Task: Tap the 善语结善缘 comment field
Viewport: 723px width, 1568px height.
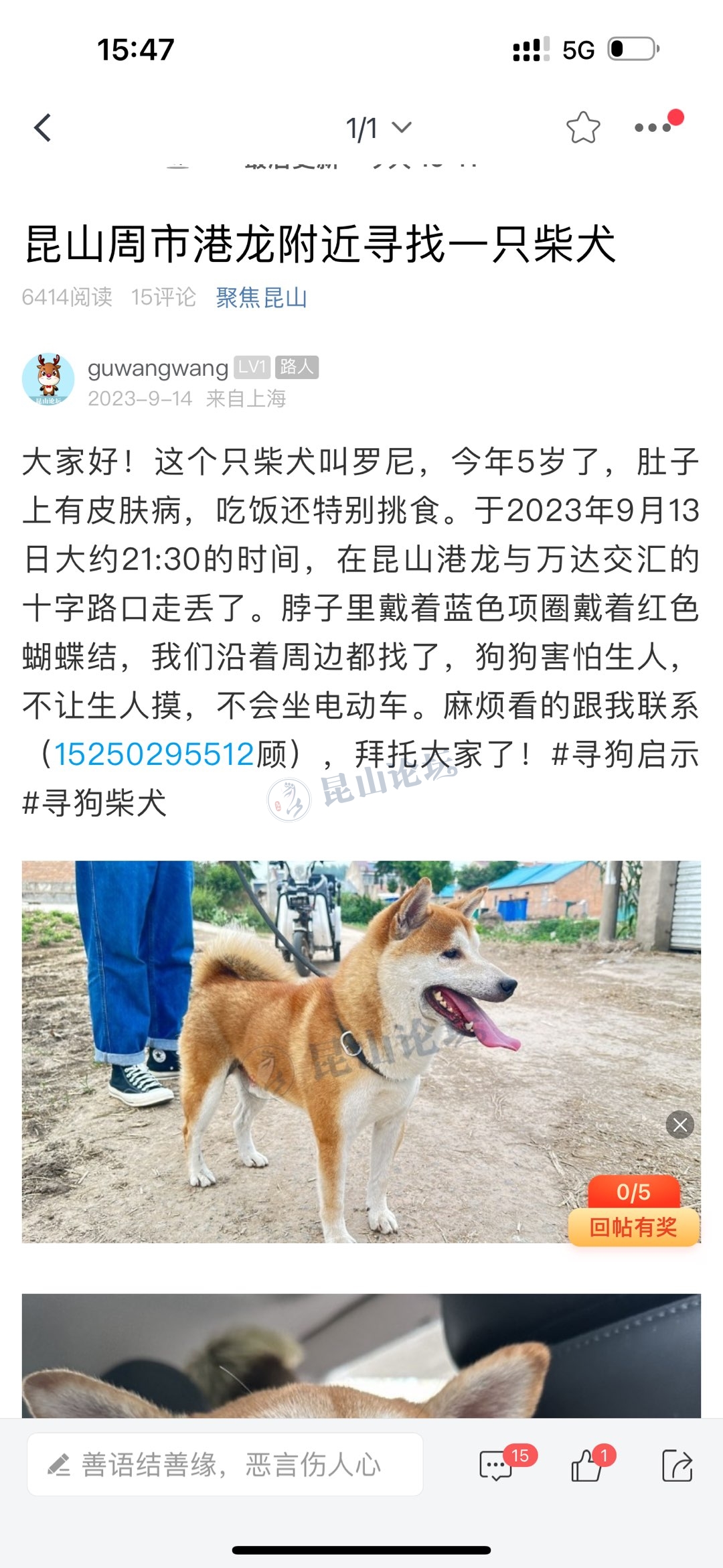Action: coord(225,1465)
